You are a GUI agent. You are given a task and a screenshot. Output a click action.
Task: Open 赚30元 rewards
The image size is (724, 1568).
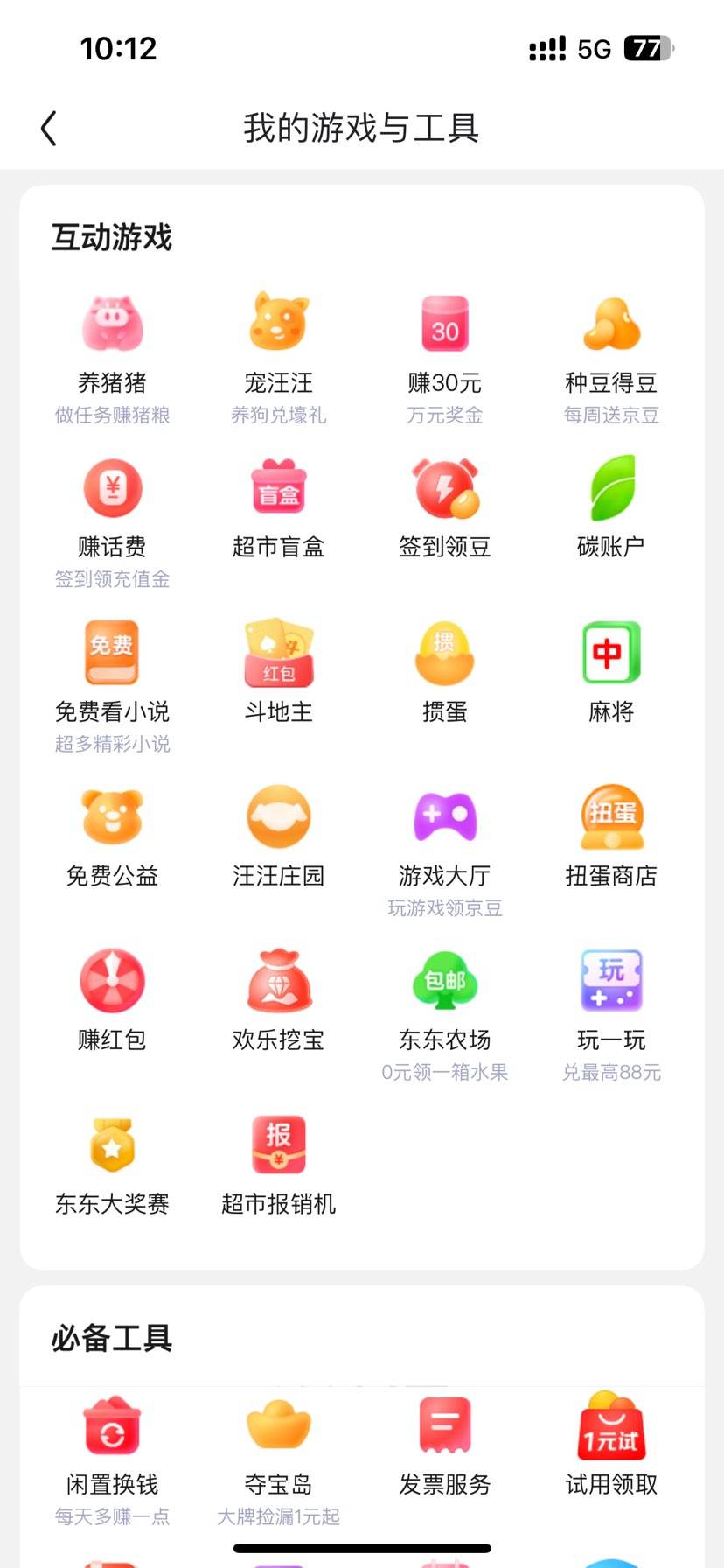pos(444,325)
